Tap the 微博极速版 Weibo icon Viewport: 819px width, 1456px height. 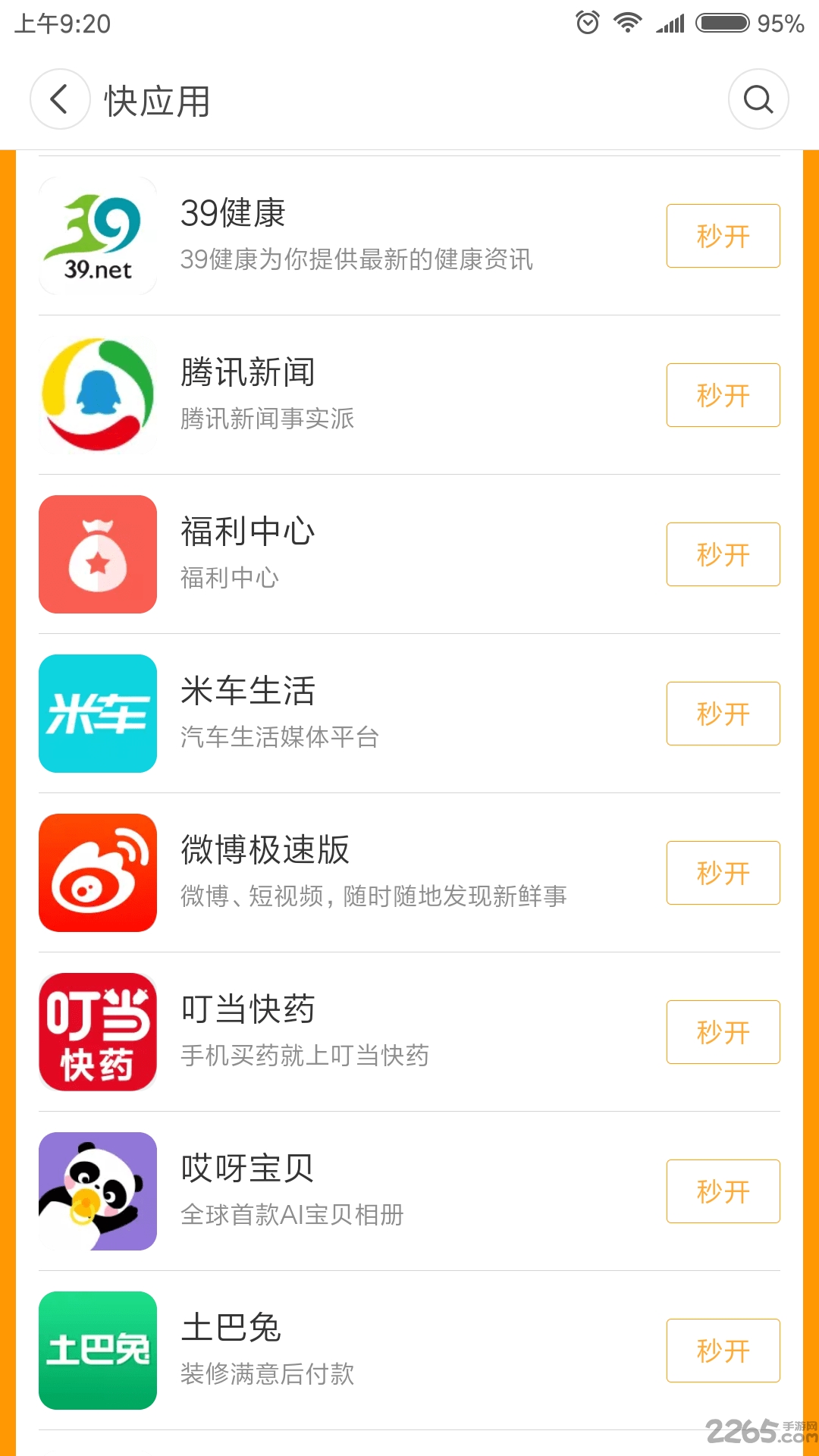(x=97, y=873)
